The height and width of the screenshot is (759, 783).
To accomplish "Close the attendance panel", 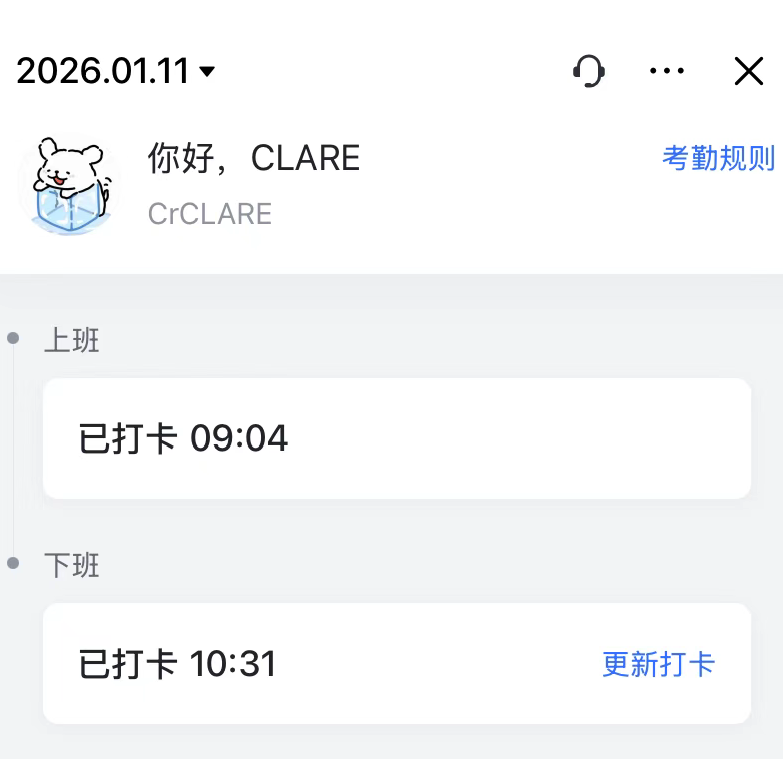I will [x=749, y=71].
